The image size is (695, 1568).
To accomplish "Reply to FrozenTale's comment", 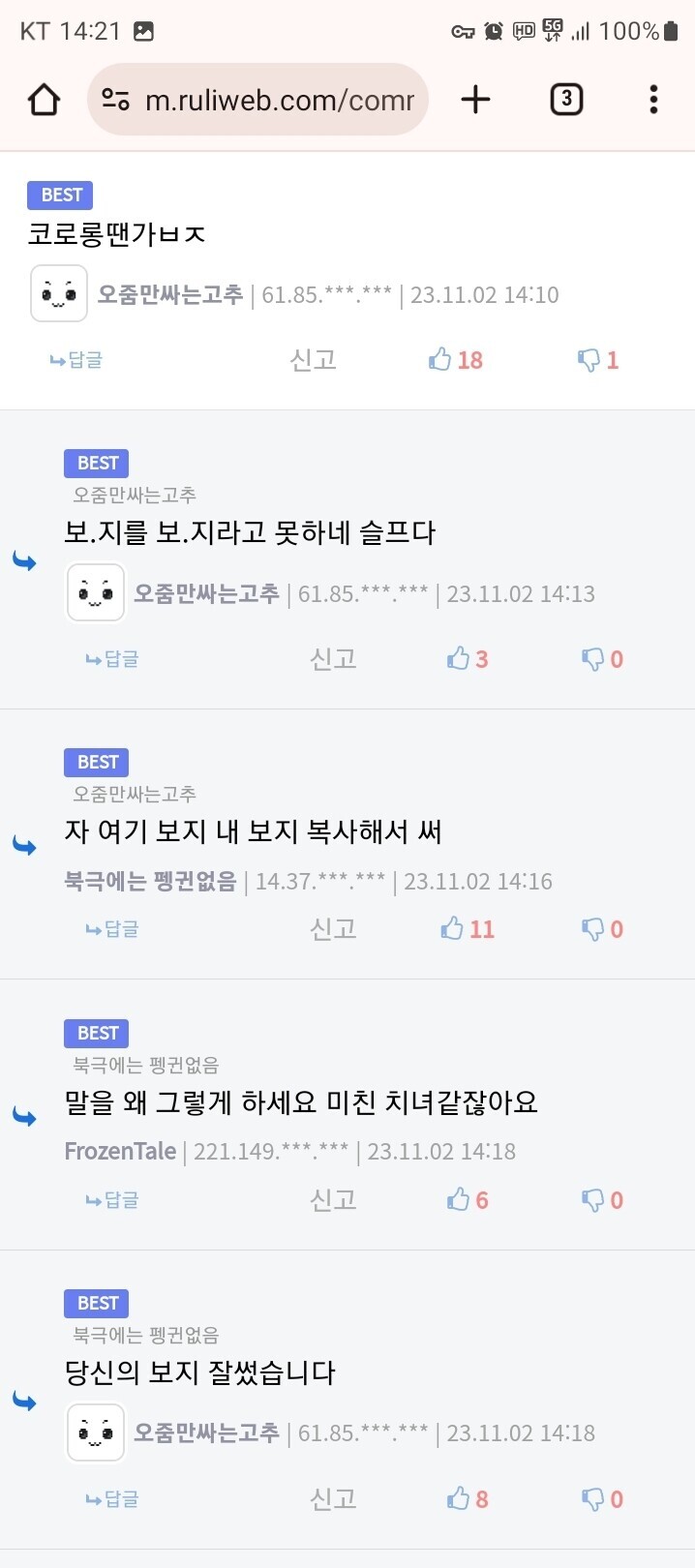I will pyautogui.click(x=112, y=1200).
